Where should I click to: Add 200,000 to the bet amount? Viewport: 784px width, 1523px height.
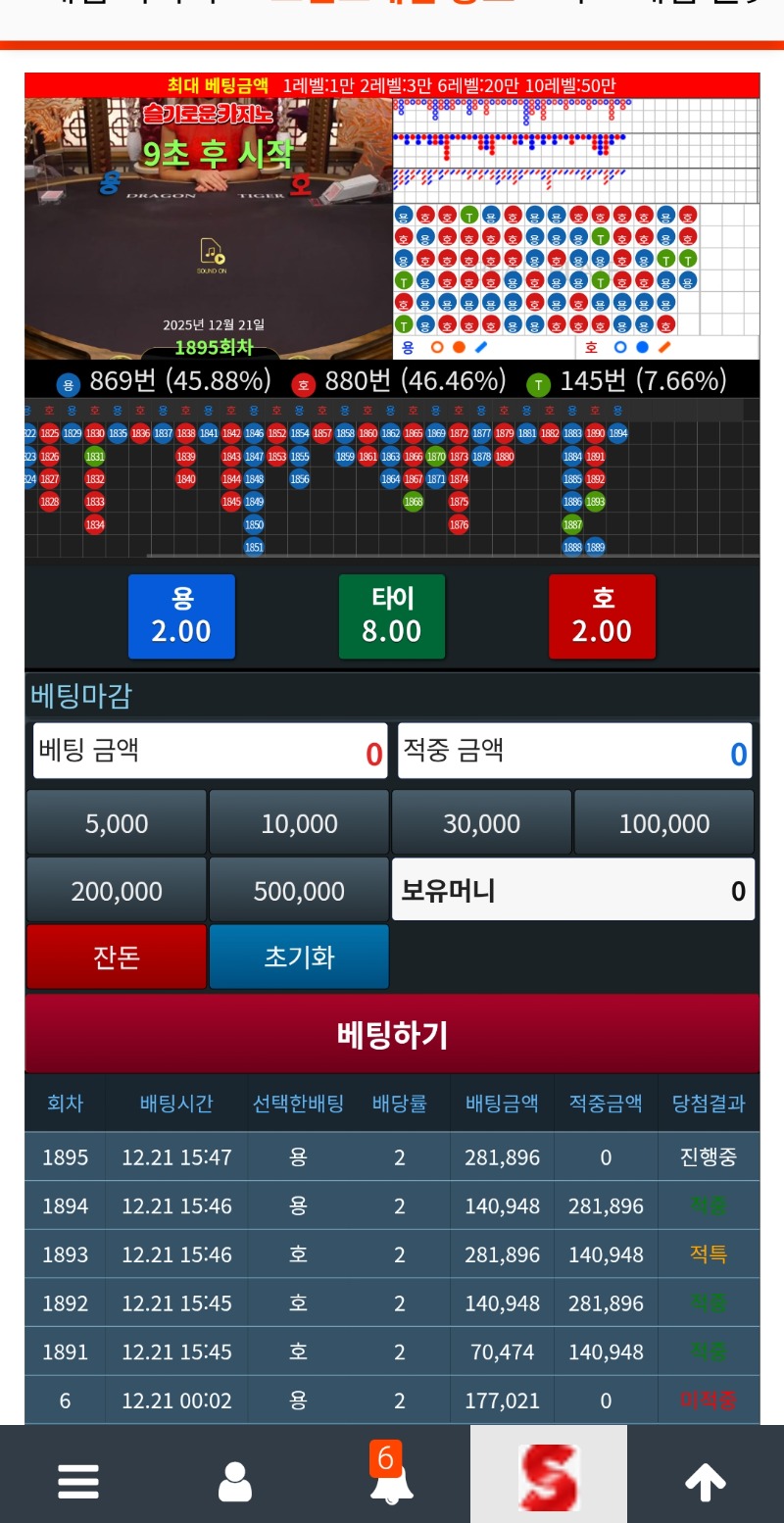click(x=117, y=890)
